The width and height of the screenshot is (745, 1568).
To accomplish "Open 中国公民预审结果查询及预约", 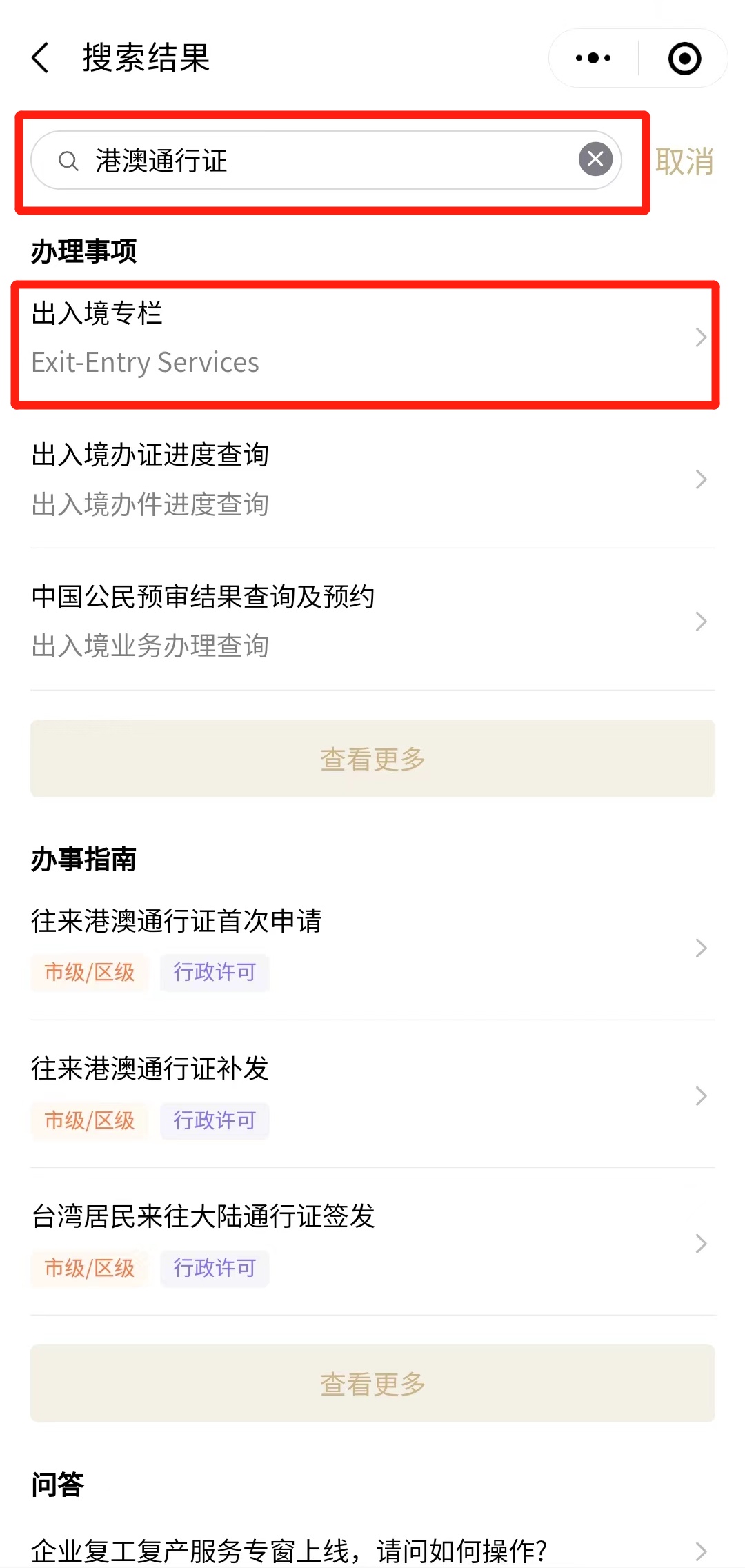I will [x=366, y=621].
